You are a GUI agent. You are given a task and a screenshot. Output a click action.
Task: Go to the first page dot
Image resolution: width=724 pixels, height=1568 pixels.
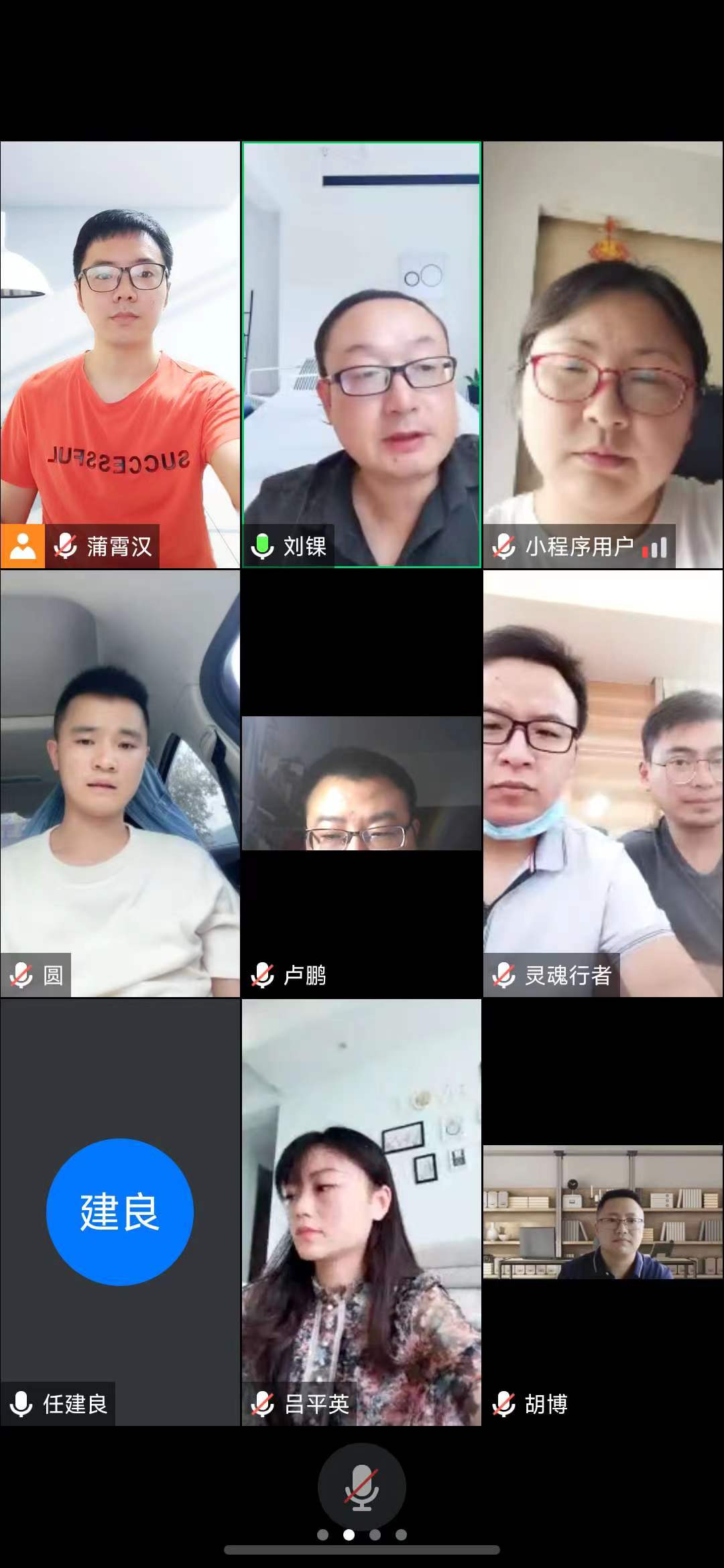(x=322, y=1534)
